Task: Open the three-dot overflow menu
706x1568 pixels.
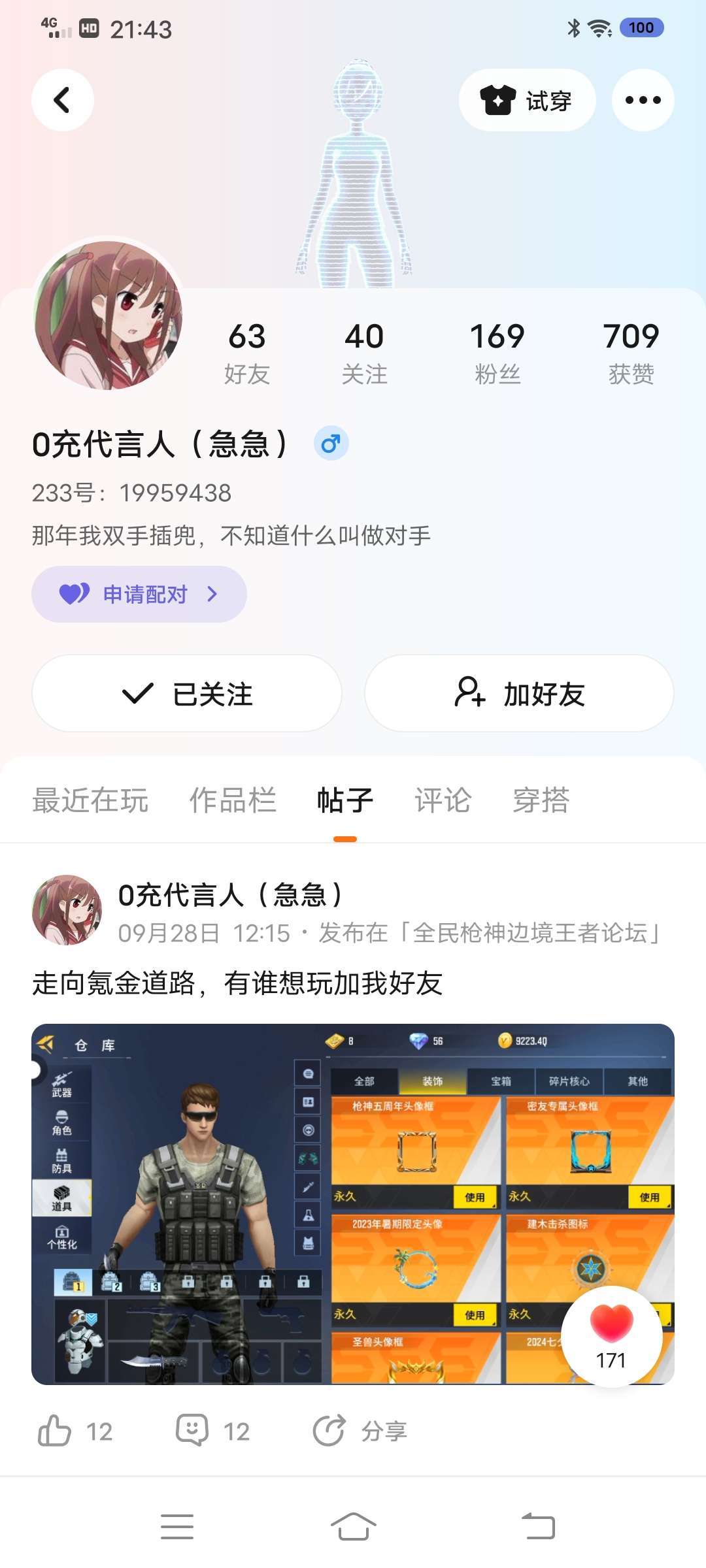Action: coord(643,100)
